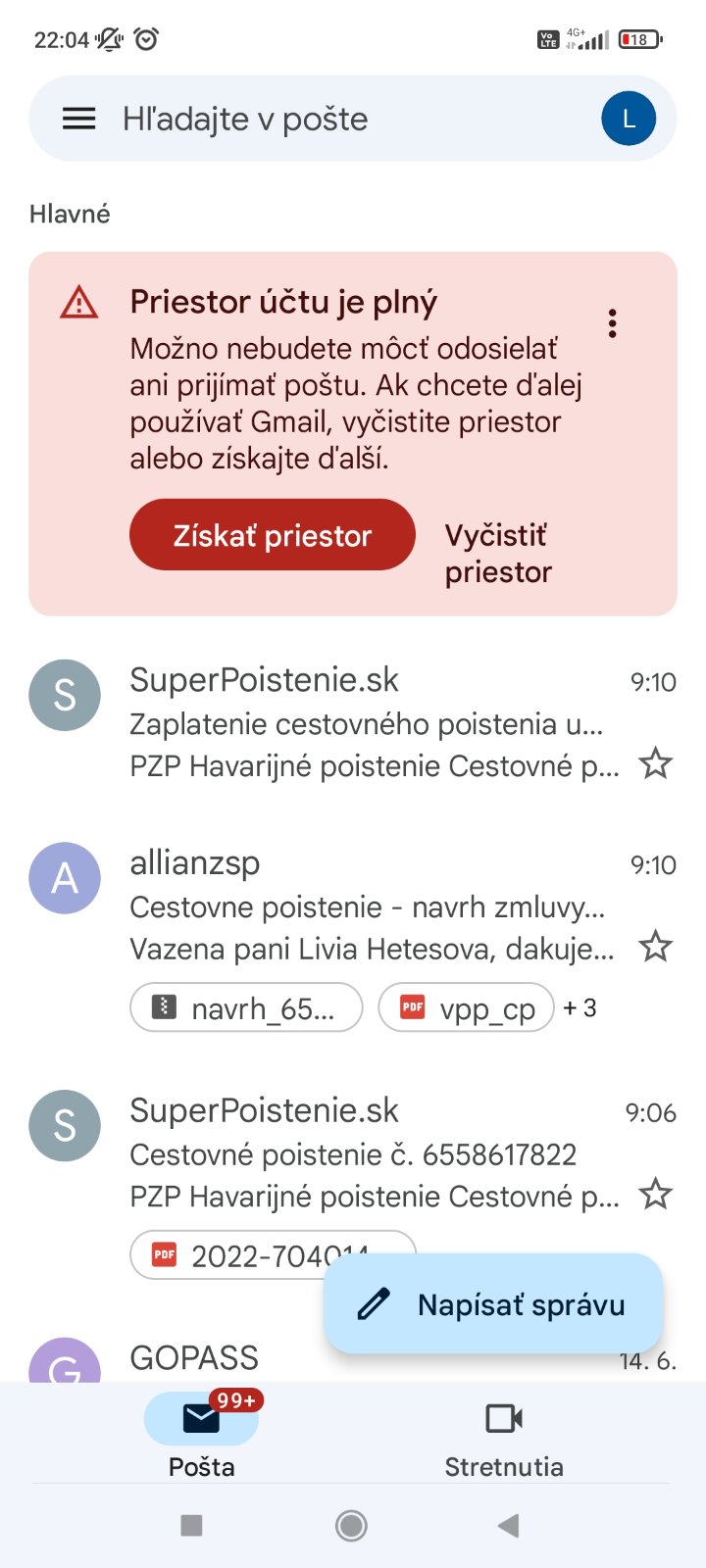The image size is (706, 1568).
Task: Open the vpp_cp PDF attachment
Action: pyautogui.click(x=466, y=1007)
